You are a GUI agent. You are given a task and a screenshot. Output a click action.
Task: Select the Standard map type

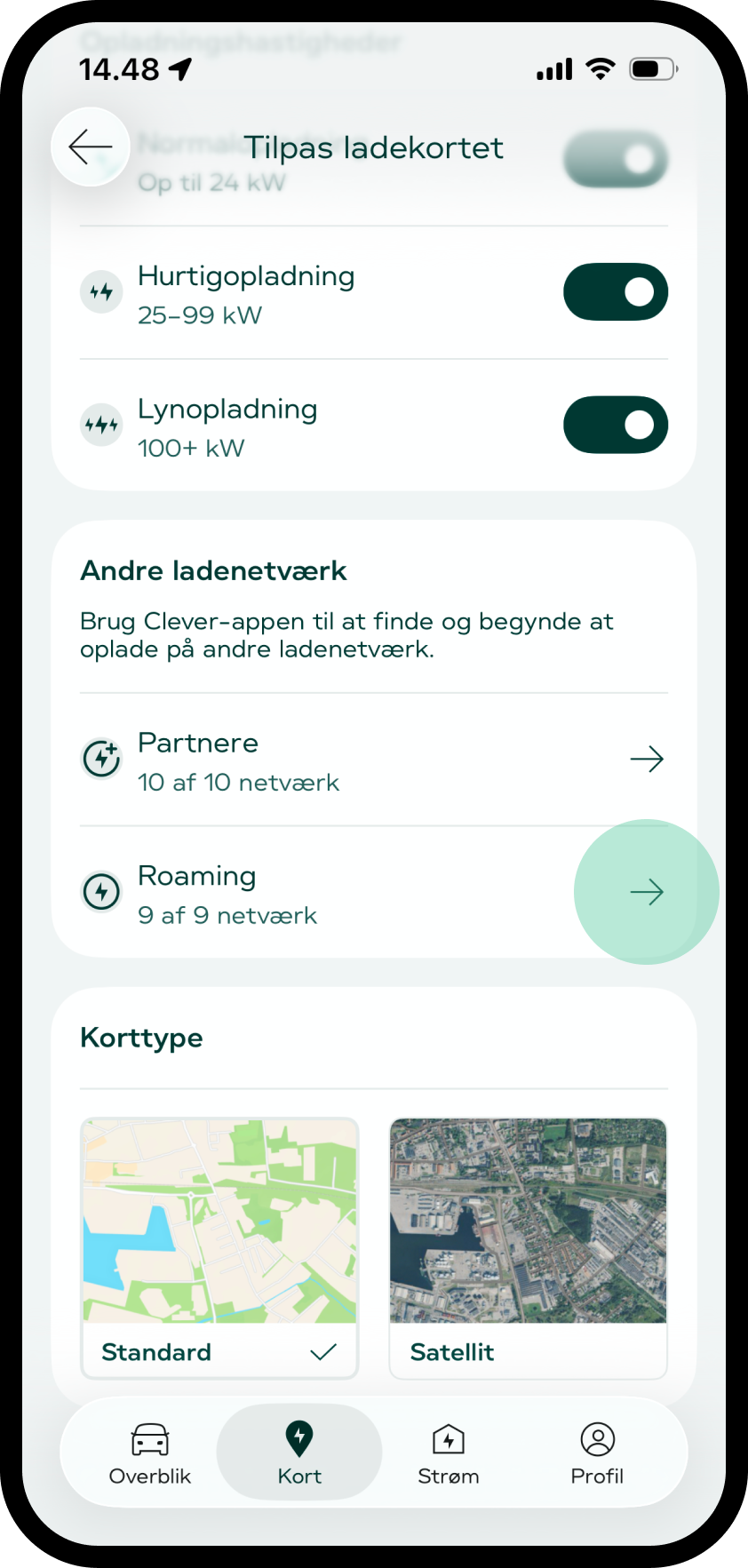[219, 1248]
